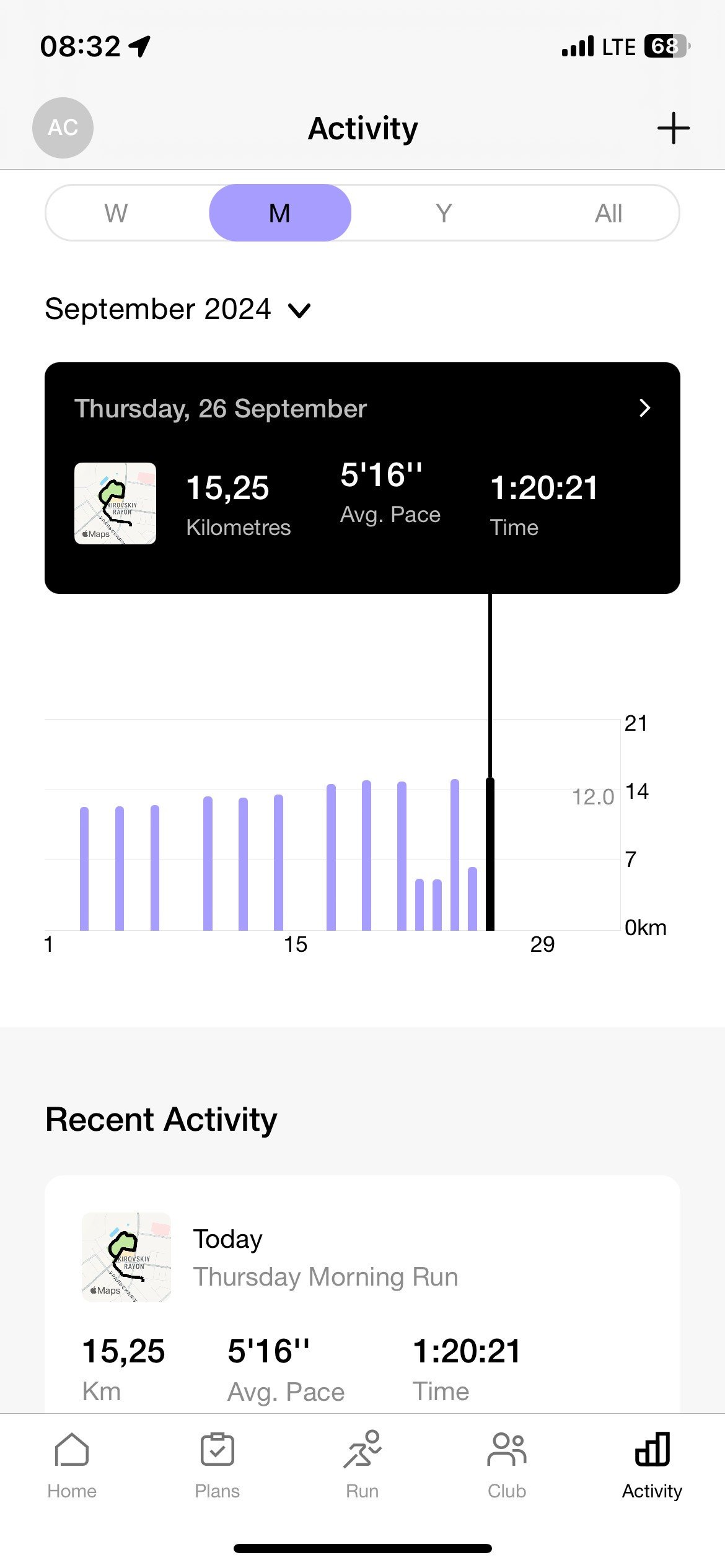
Task: Switch to the W weekly view
Action: point(116,213)
